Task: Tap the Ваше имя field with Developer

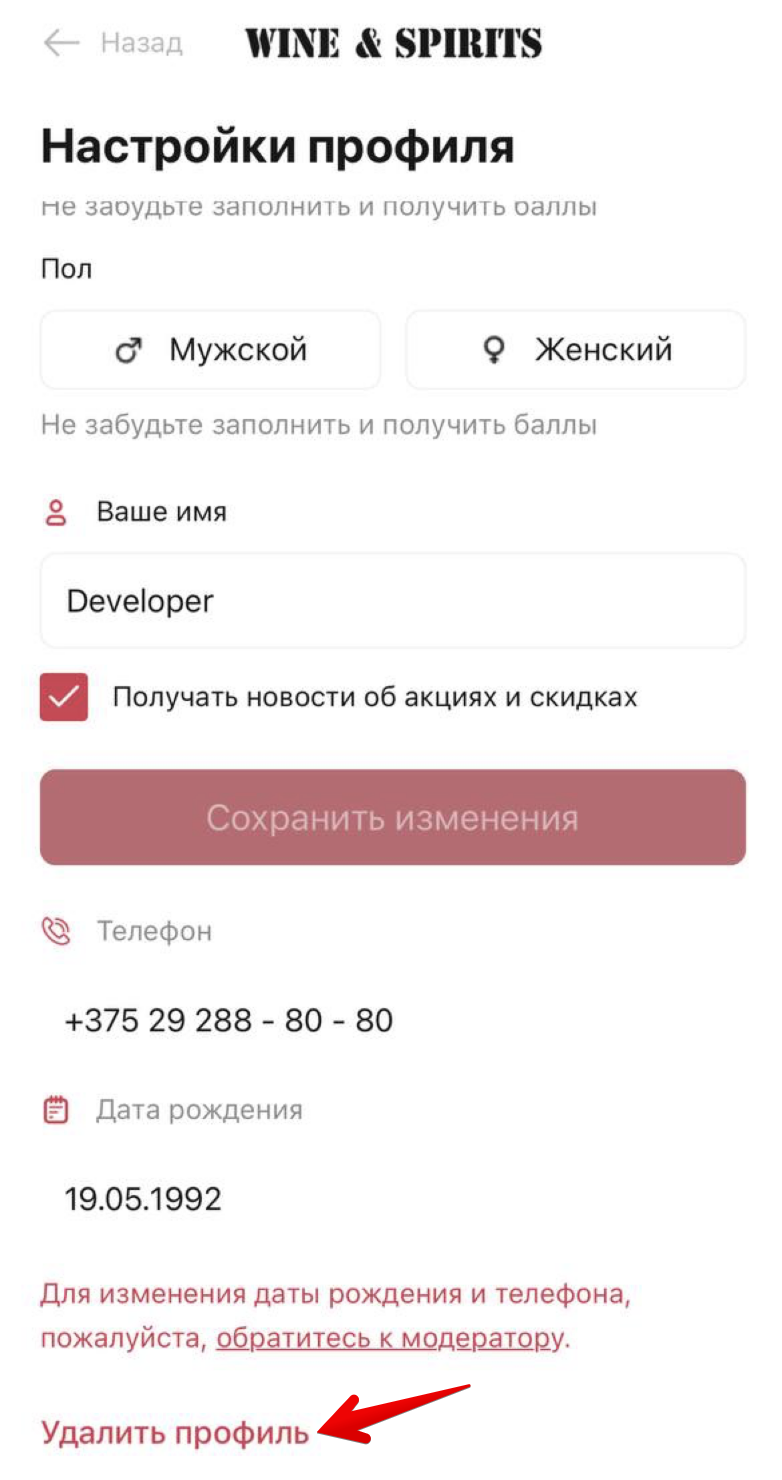Action: click(x=392, y=601)
